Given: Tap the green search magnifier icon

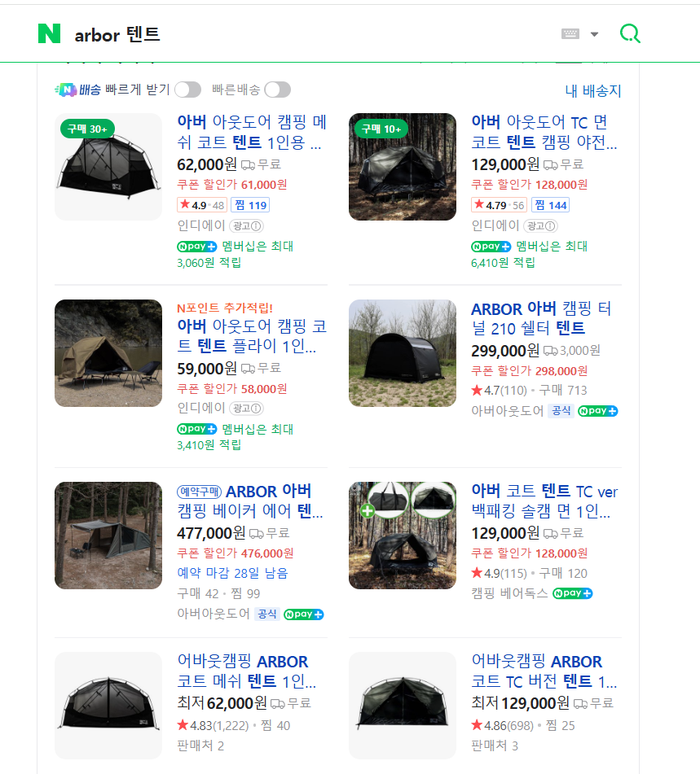Looking at the screenshot, I should (x=629, y=34).
